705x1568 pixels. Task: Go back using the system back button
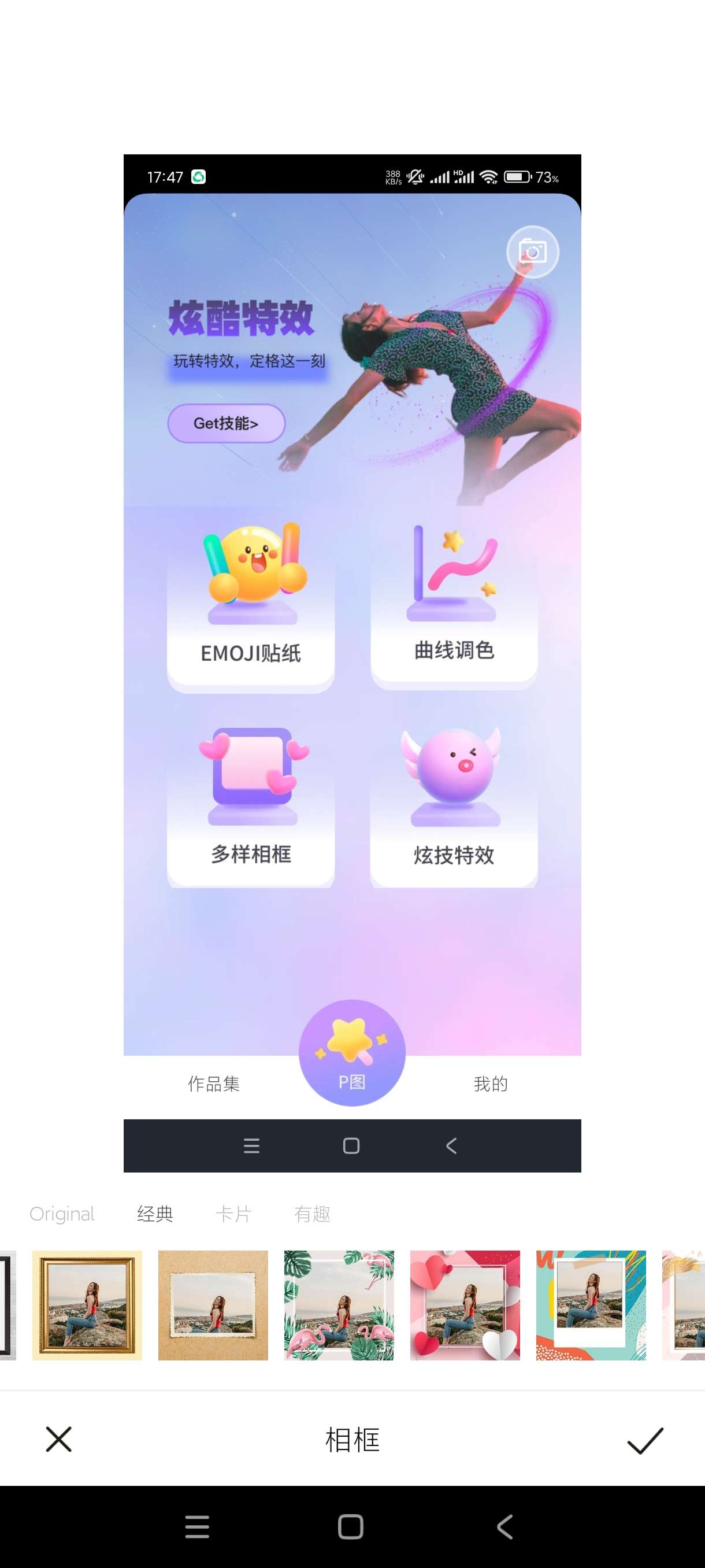tap(504, 1526)
